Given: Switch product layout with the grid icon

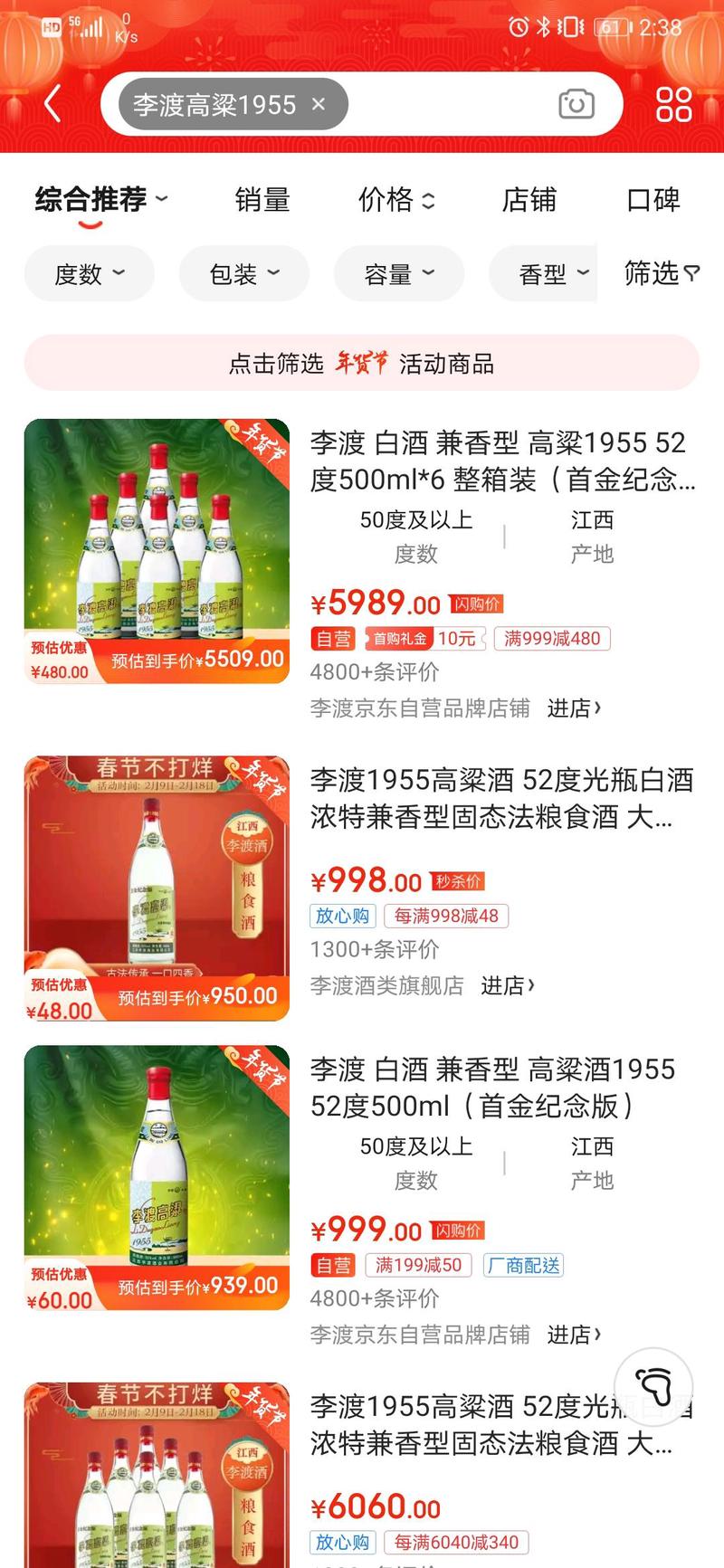Looking at the screenshot, I should point(673,104).
